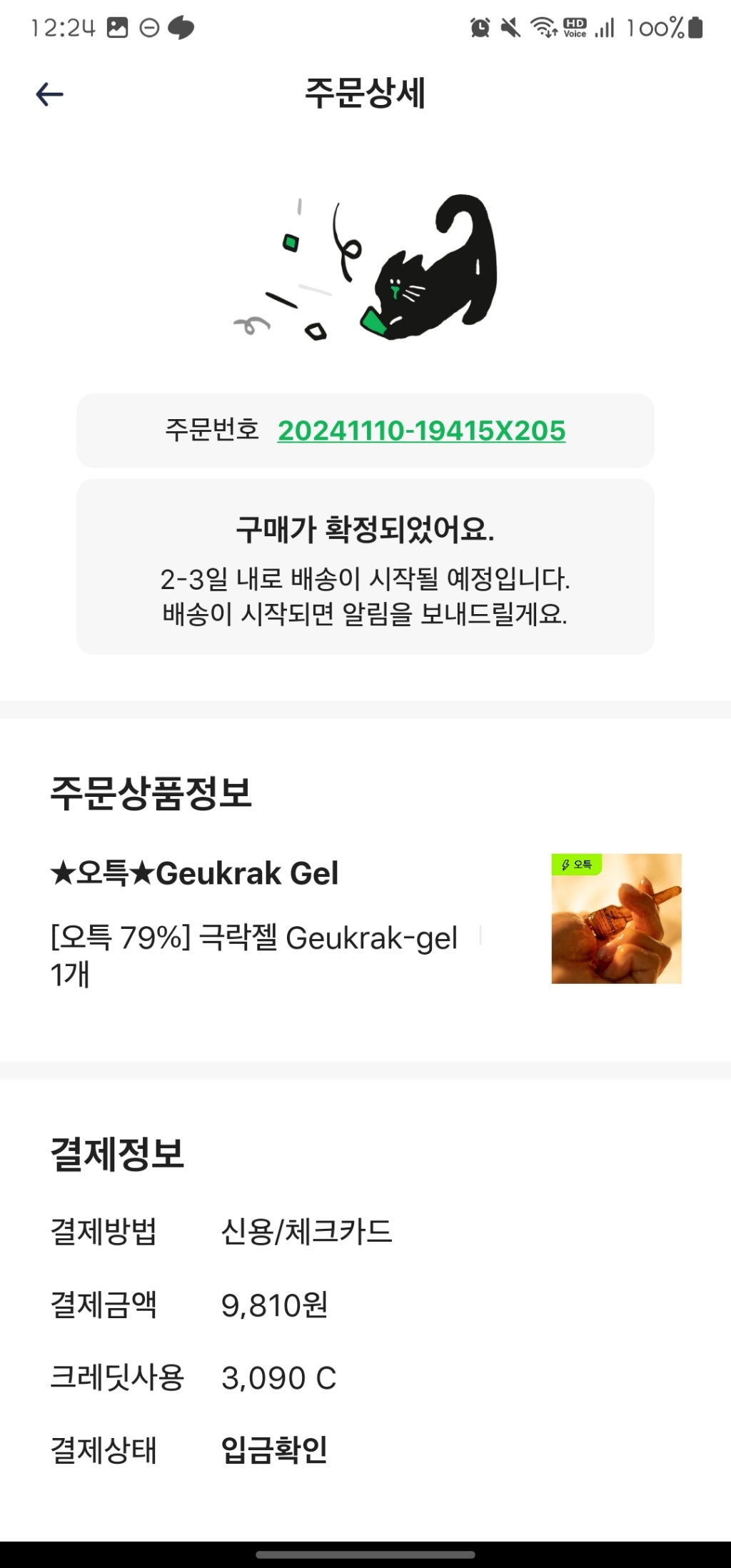Open order number link 20241110-19415X205

pos(421,431)
